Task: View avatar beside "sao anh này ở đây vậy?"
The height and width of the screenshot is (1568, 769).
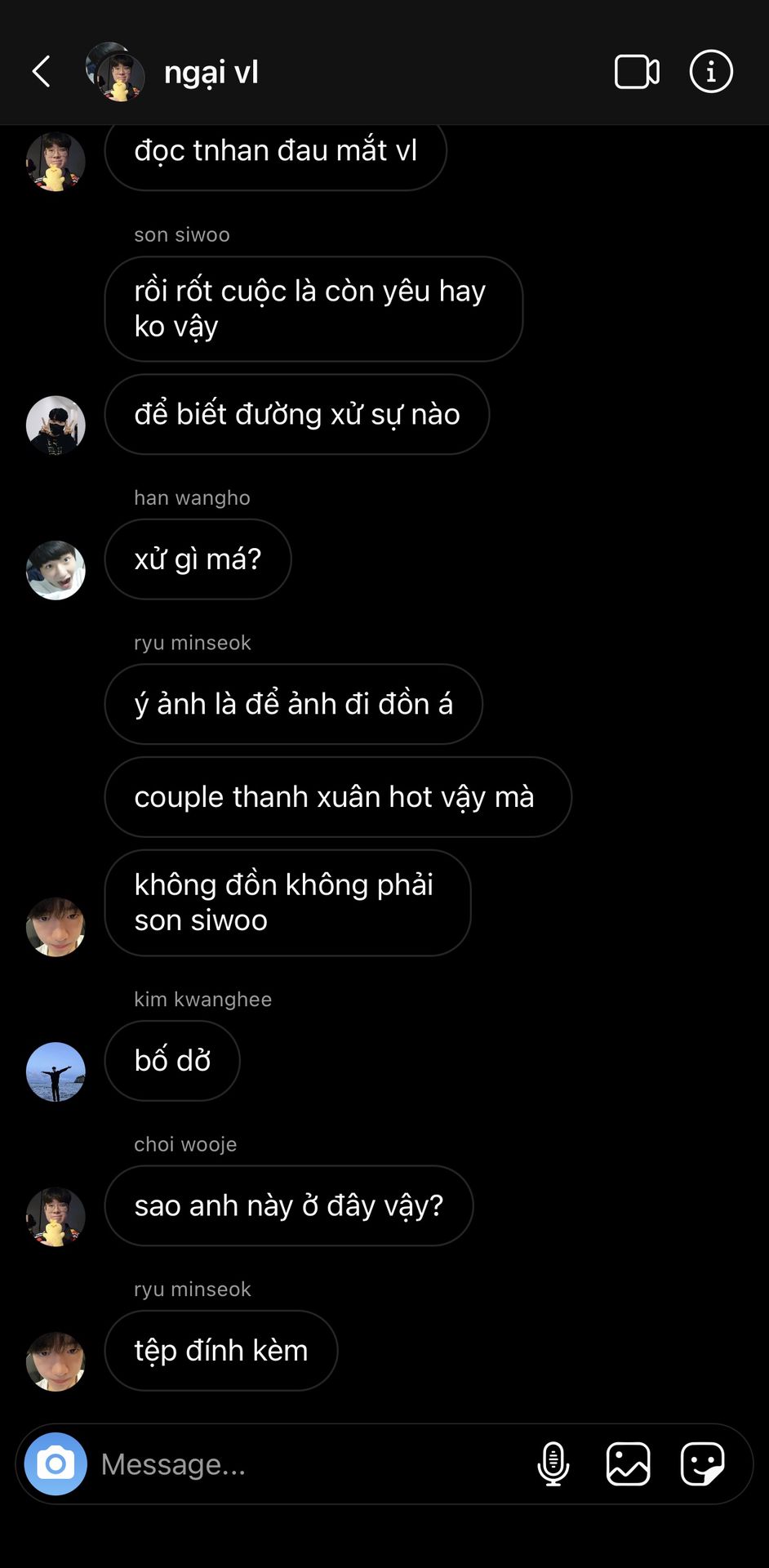Action: [x=56, y=1217]
